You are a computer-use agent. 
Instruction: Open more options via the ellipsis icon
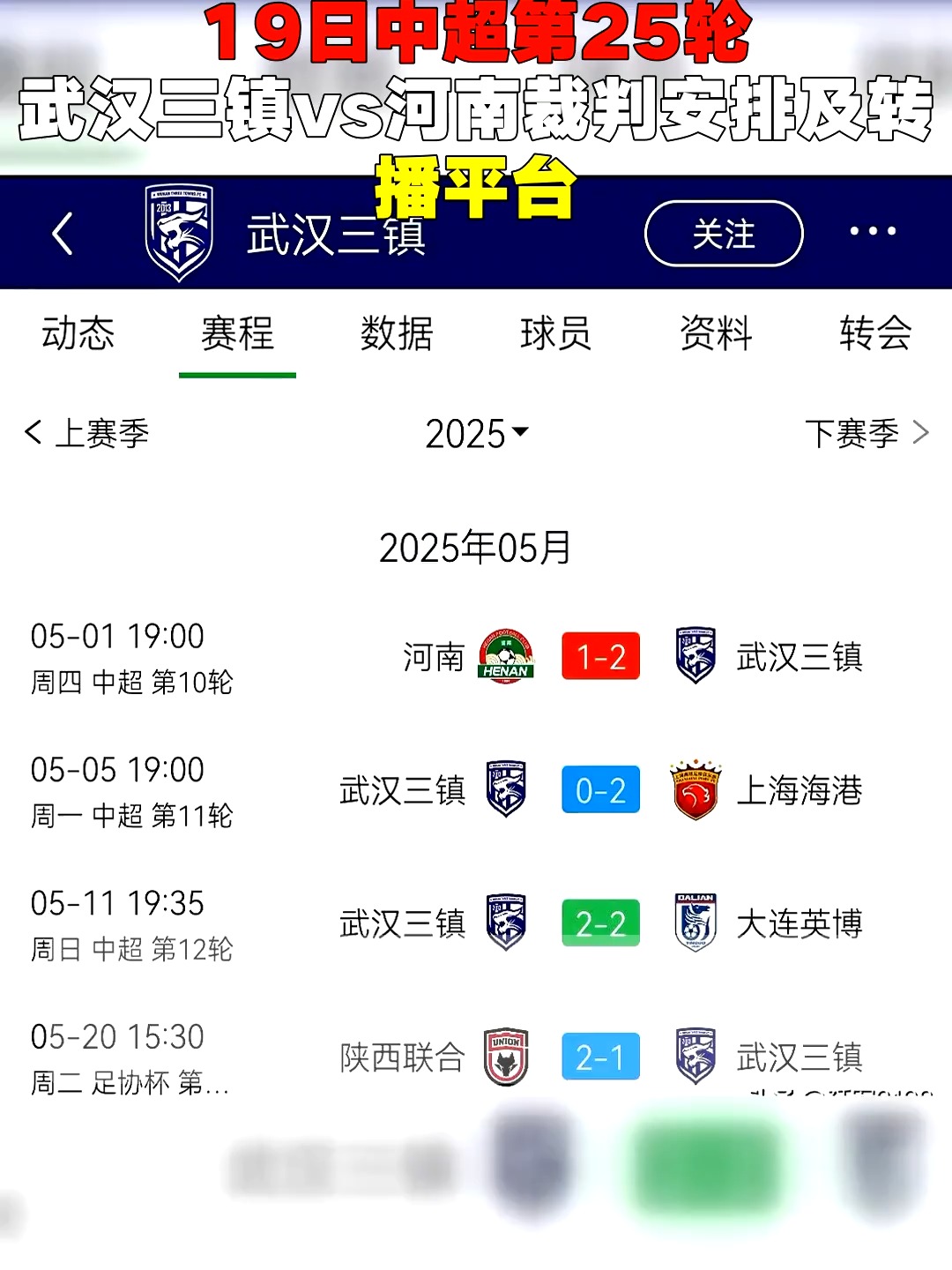click(x=871, y=232)
